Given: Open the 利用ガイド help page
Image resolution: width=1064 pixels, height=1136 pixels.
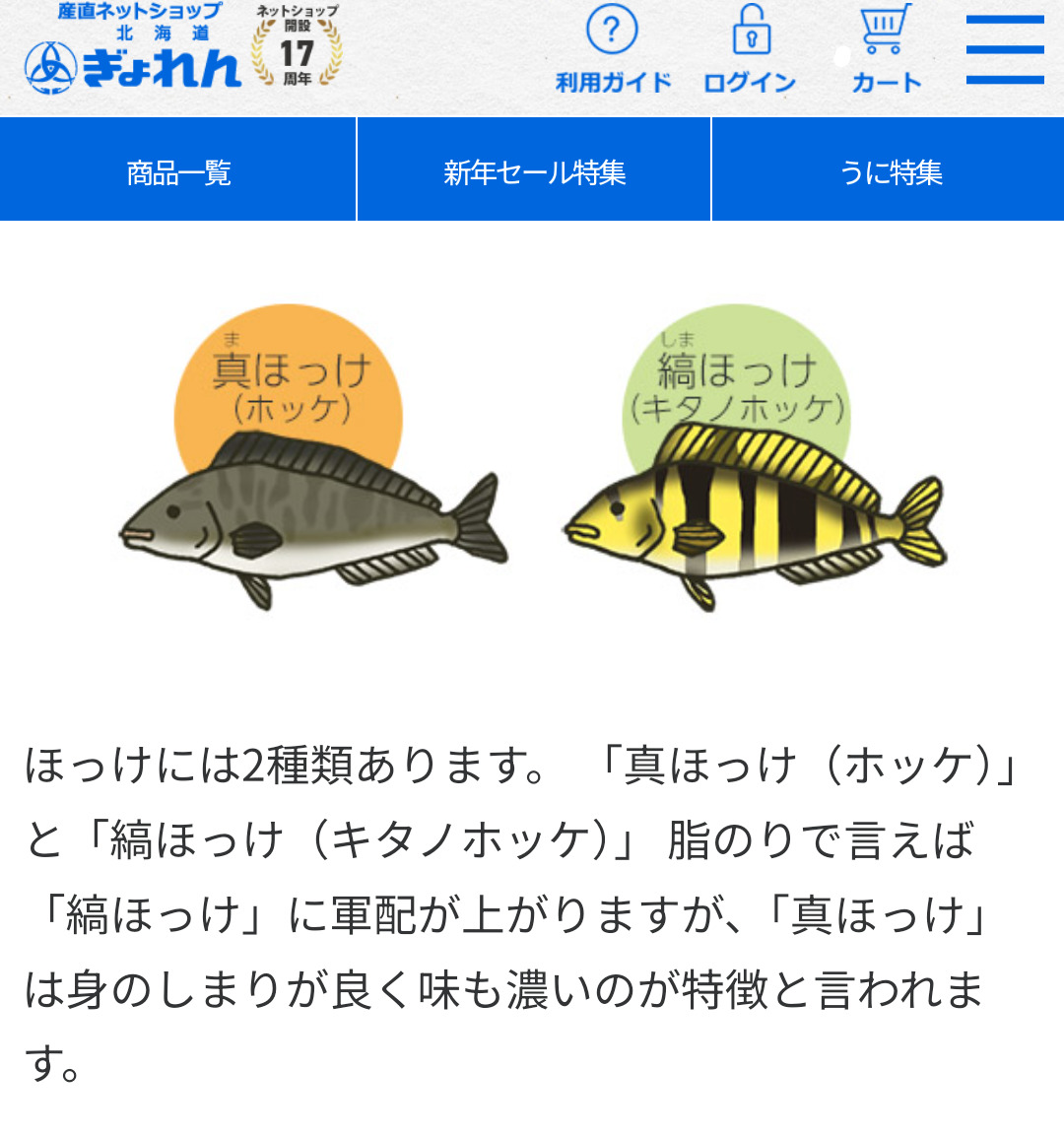Looking at the screenshot, I should point(613,50).
